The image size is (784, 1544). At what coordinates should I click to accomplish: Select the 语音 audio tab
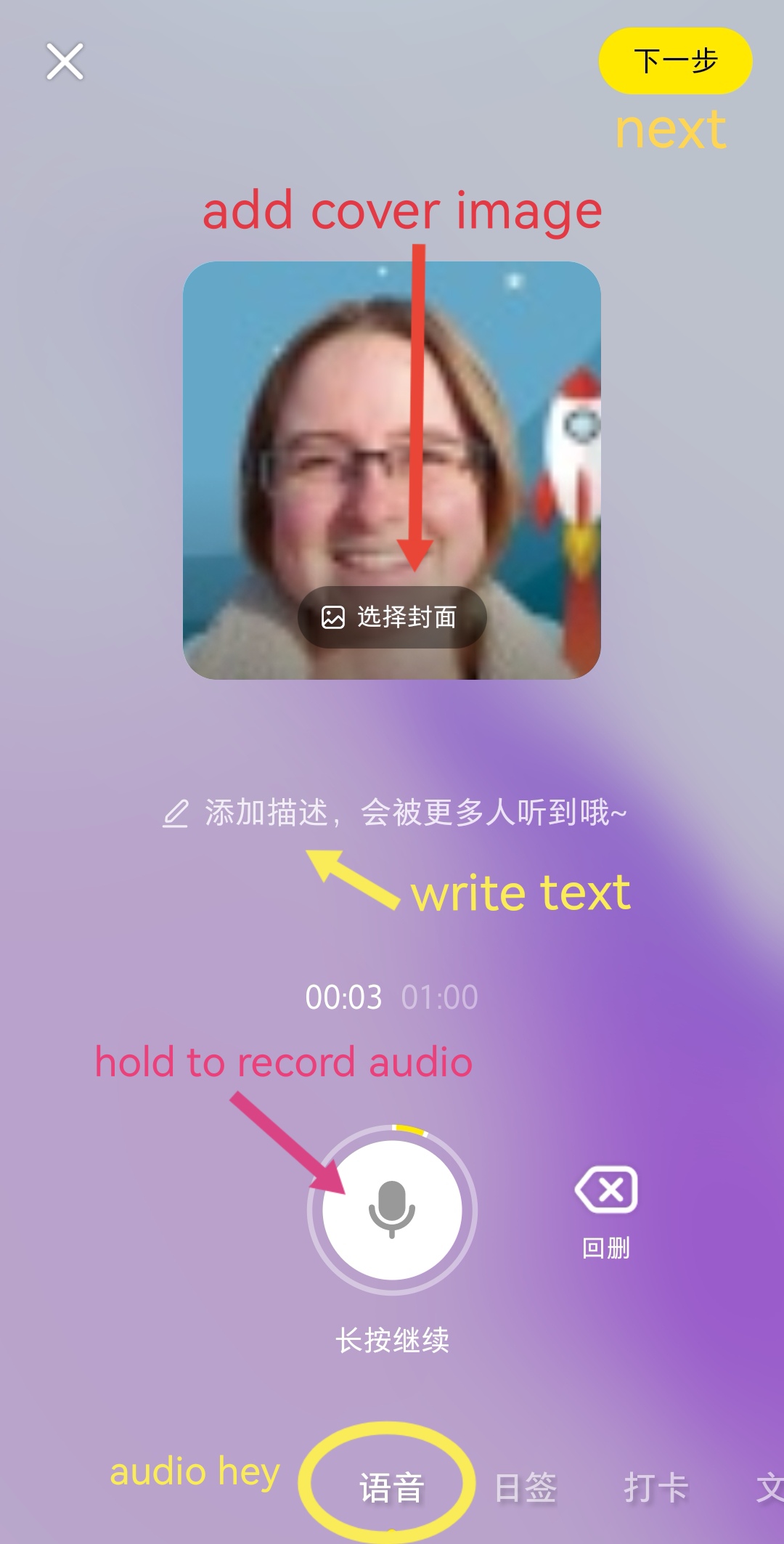tap(391, 1487)
